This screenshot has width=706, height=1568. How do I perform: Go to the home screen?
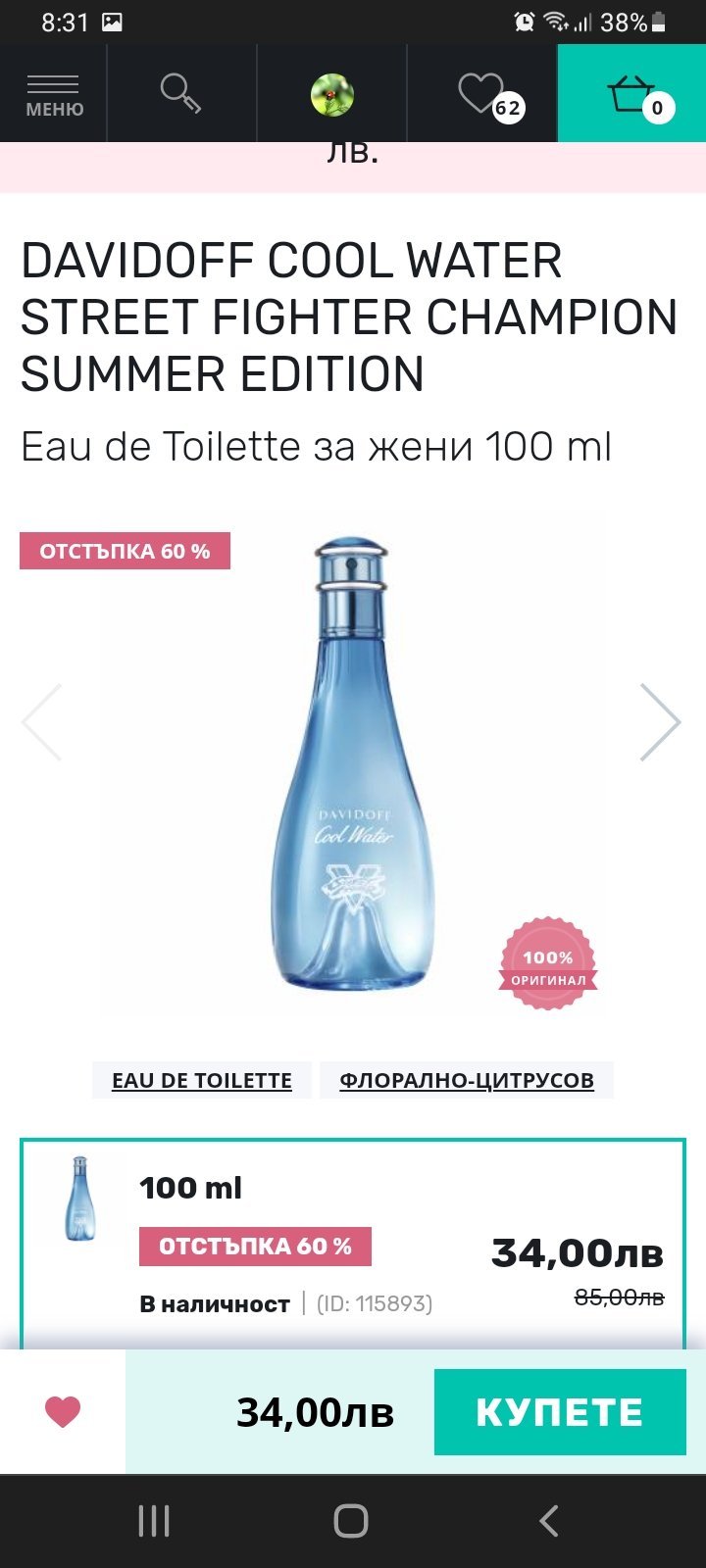click(x=351, y=1521)
